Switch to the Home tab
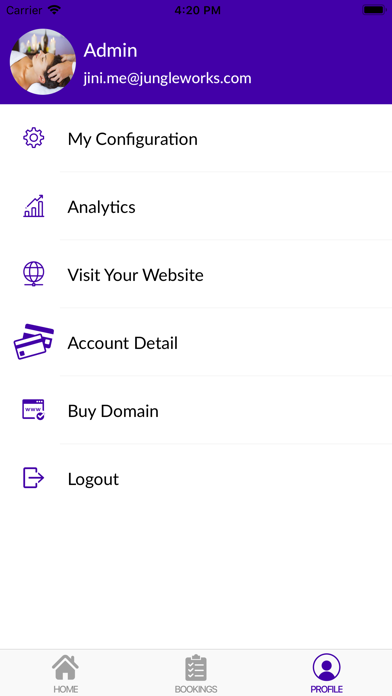Viewport: 392px width, 696px height. point(65,673)
